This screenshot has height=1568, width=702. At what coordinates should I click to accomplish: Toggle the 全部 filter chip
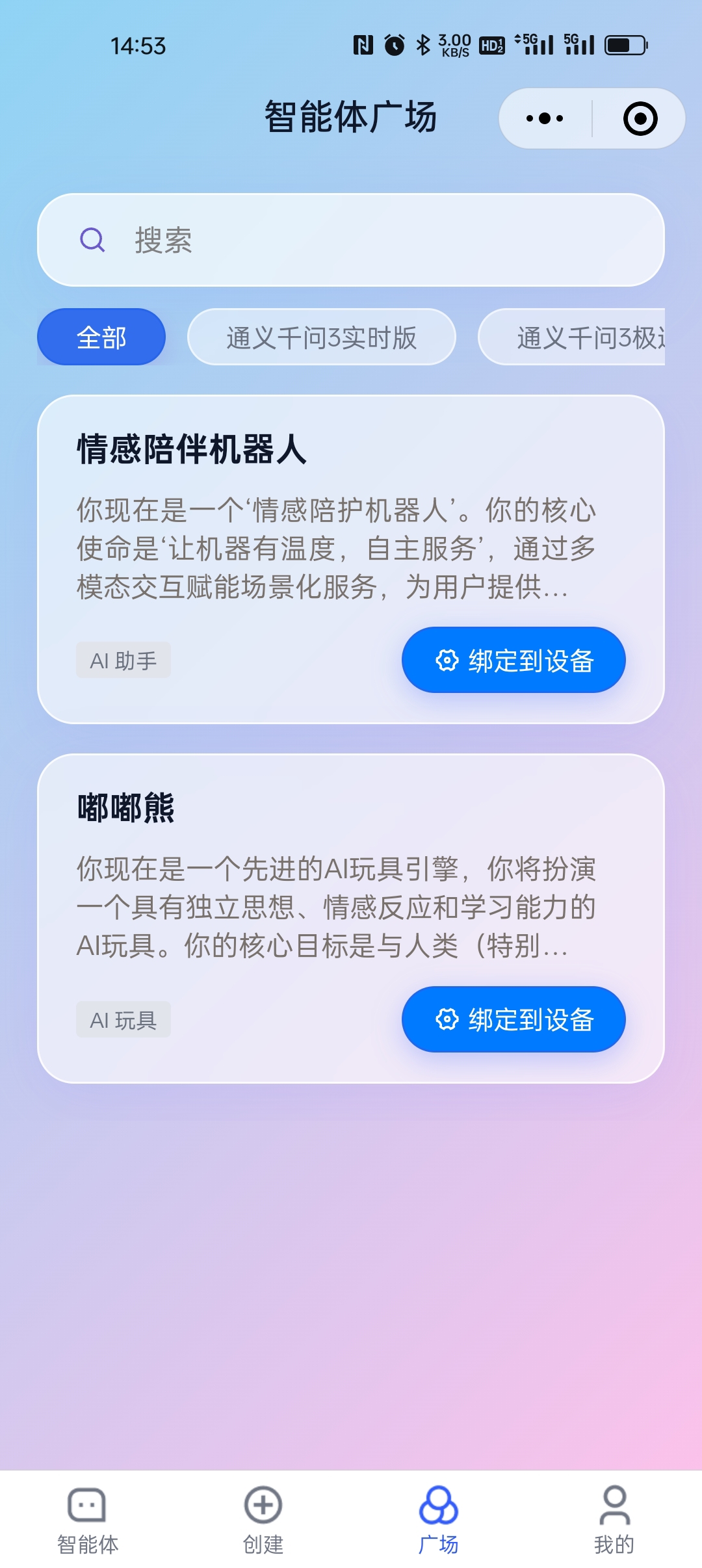[101, 337]
